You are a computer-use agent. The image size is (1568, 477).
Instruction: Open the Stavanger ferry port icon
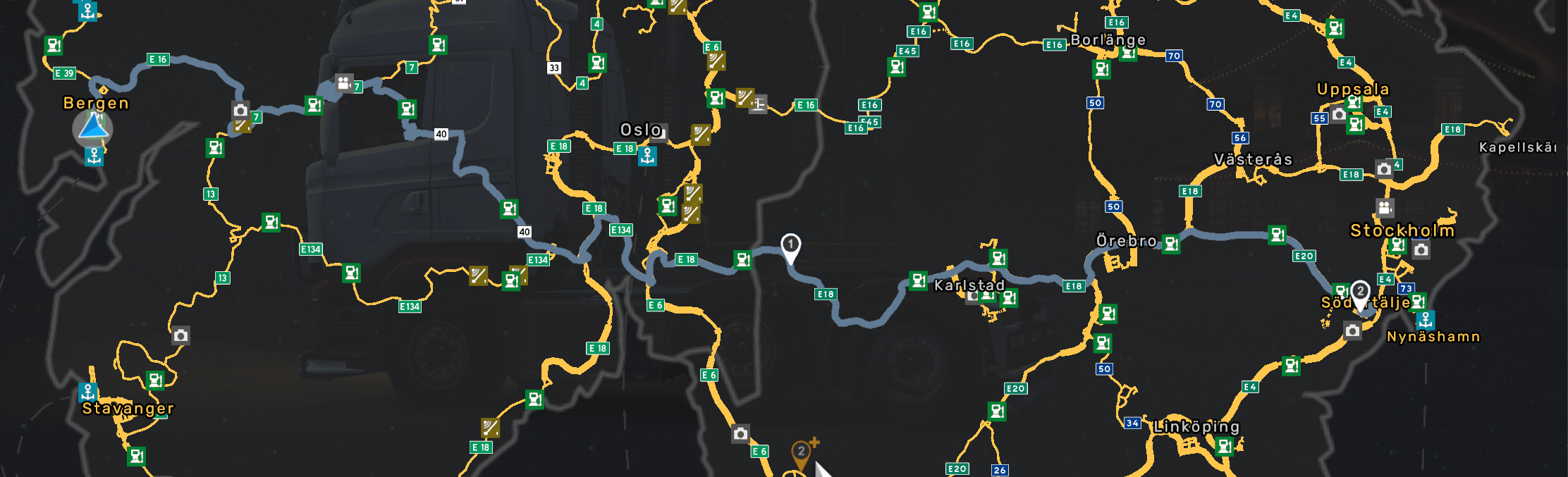tap(87, 392)
